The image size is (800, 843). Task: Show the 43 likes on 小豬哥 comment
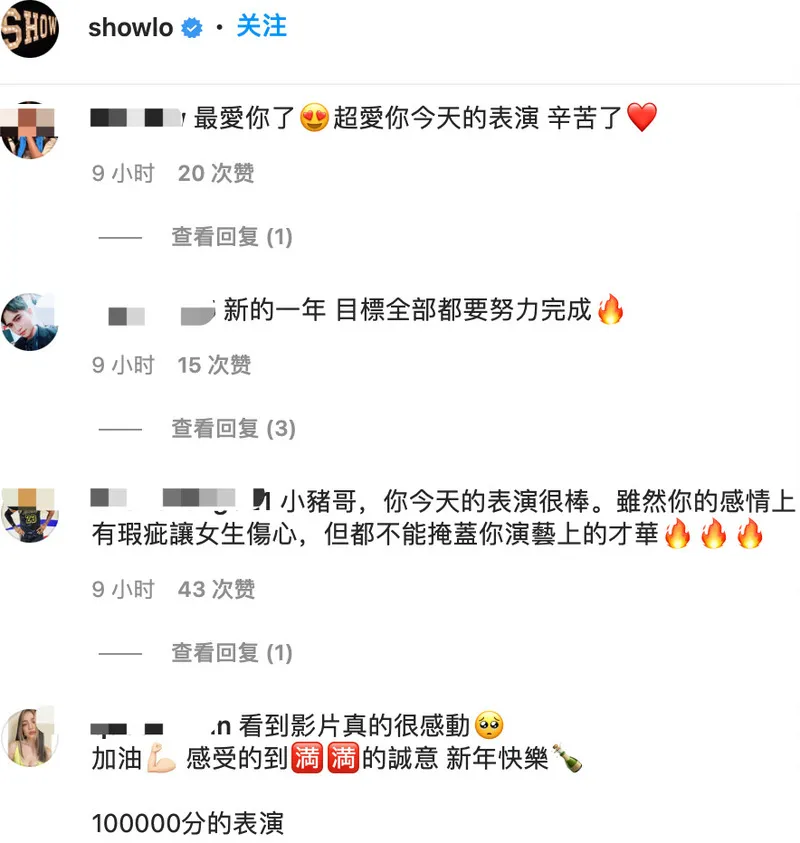[x=216, y=590]
